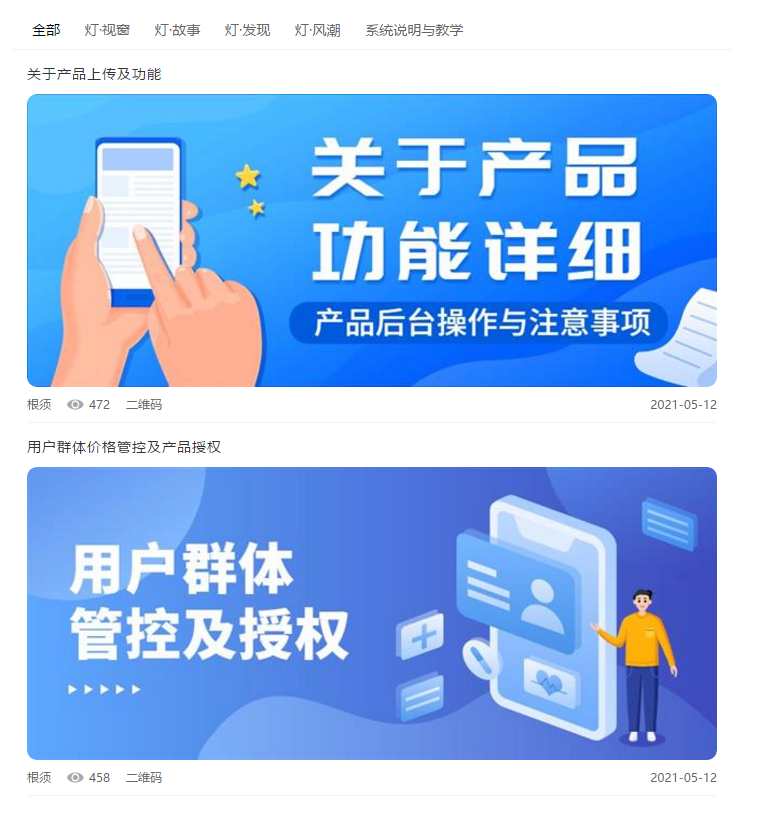Switch to 灯·发现 tab
This screenshot has width=777, height=827.
(x=247, y=30)
